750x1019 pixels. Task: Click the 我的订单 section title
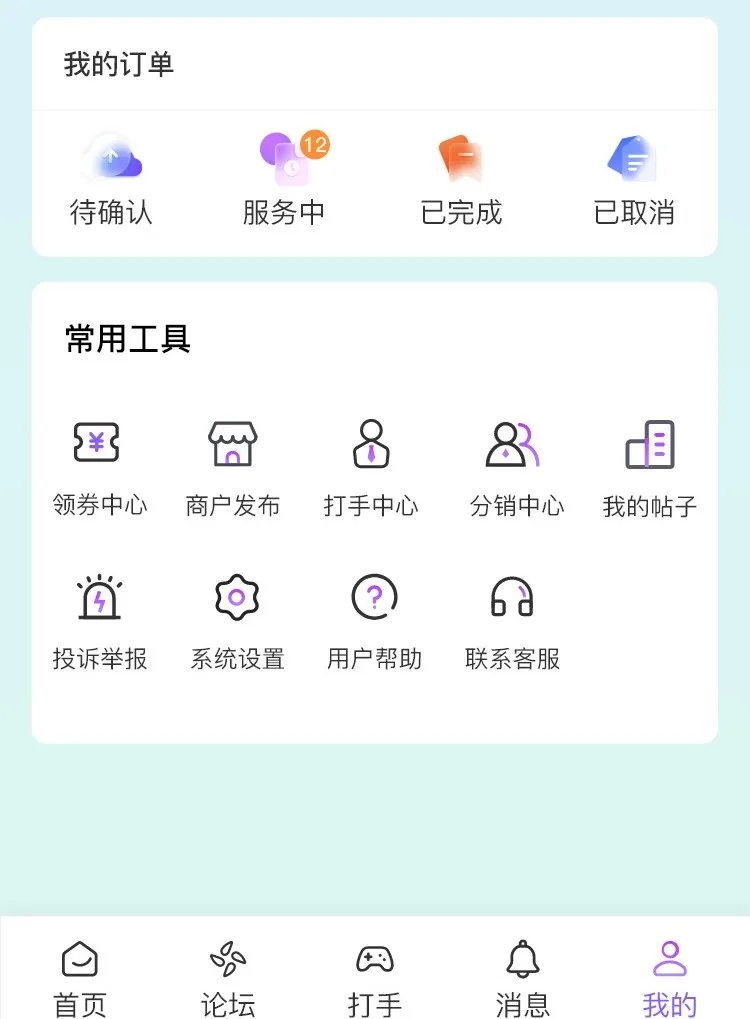[x=117, y=63]
